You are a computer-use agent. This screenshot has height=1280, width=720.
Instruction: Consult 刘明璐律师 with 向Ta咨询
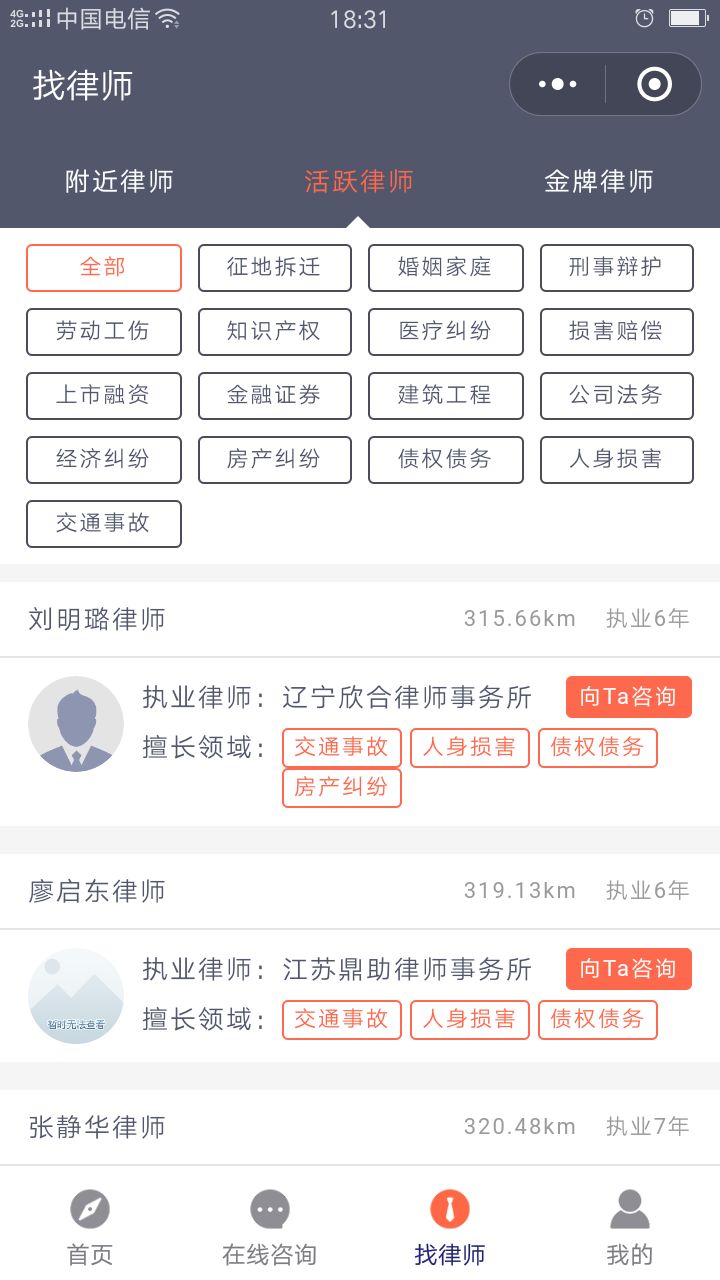point(629,697)
